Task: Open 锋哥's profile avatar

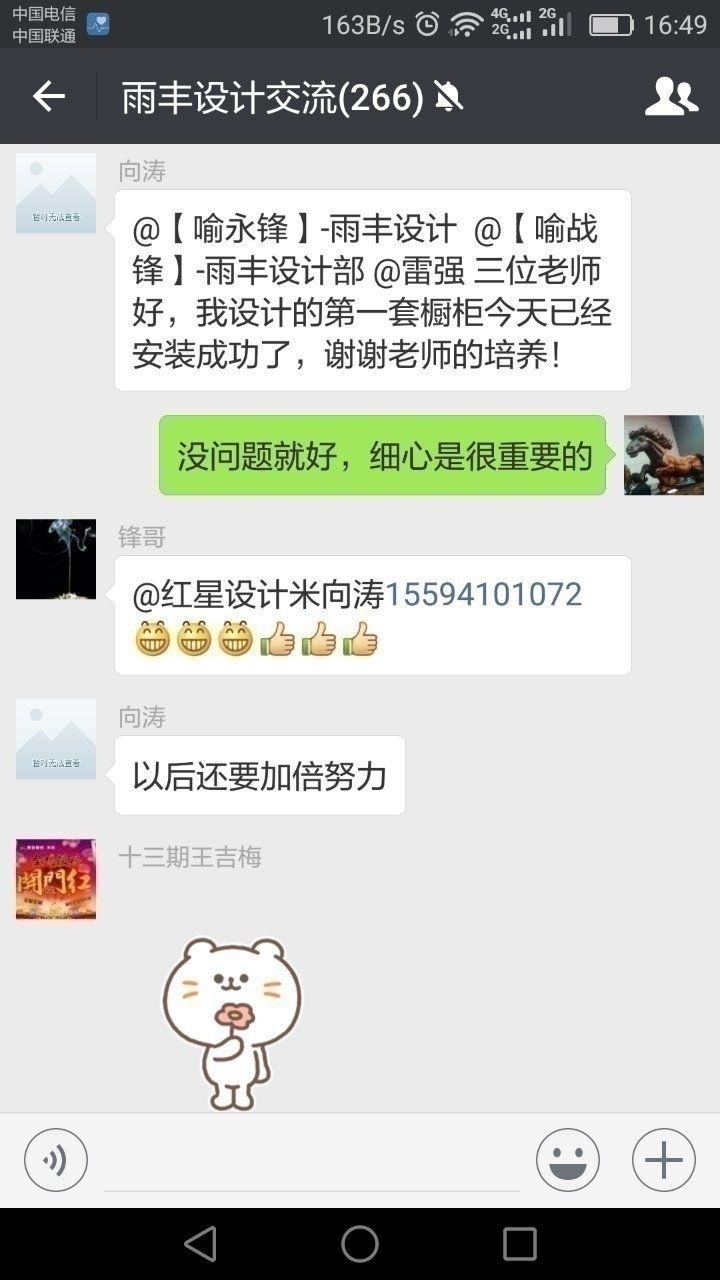Action: click(56, 559)
